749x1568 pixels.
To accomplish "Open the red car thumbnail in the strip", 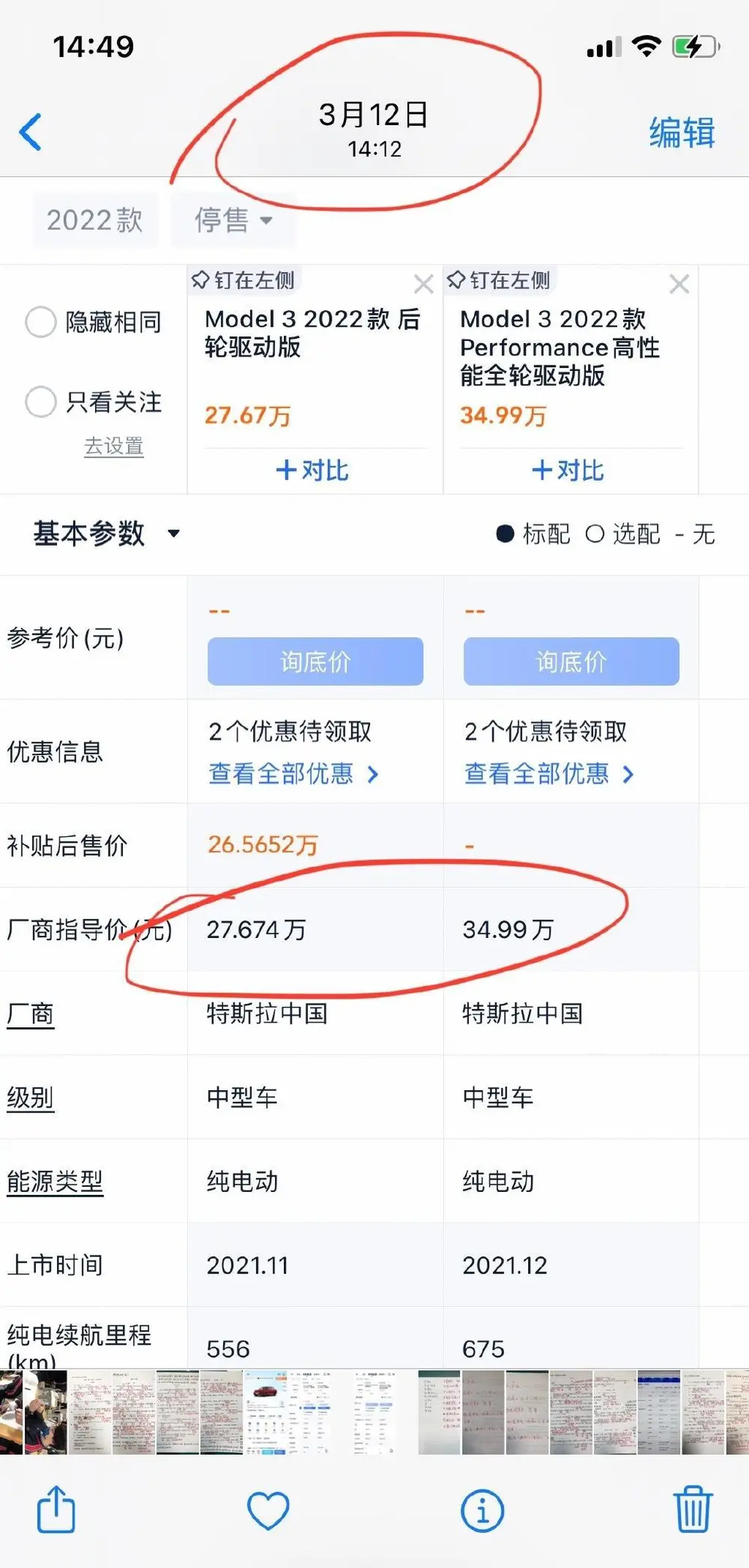I will coord(266,1411).
